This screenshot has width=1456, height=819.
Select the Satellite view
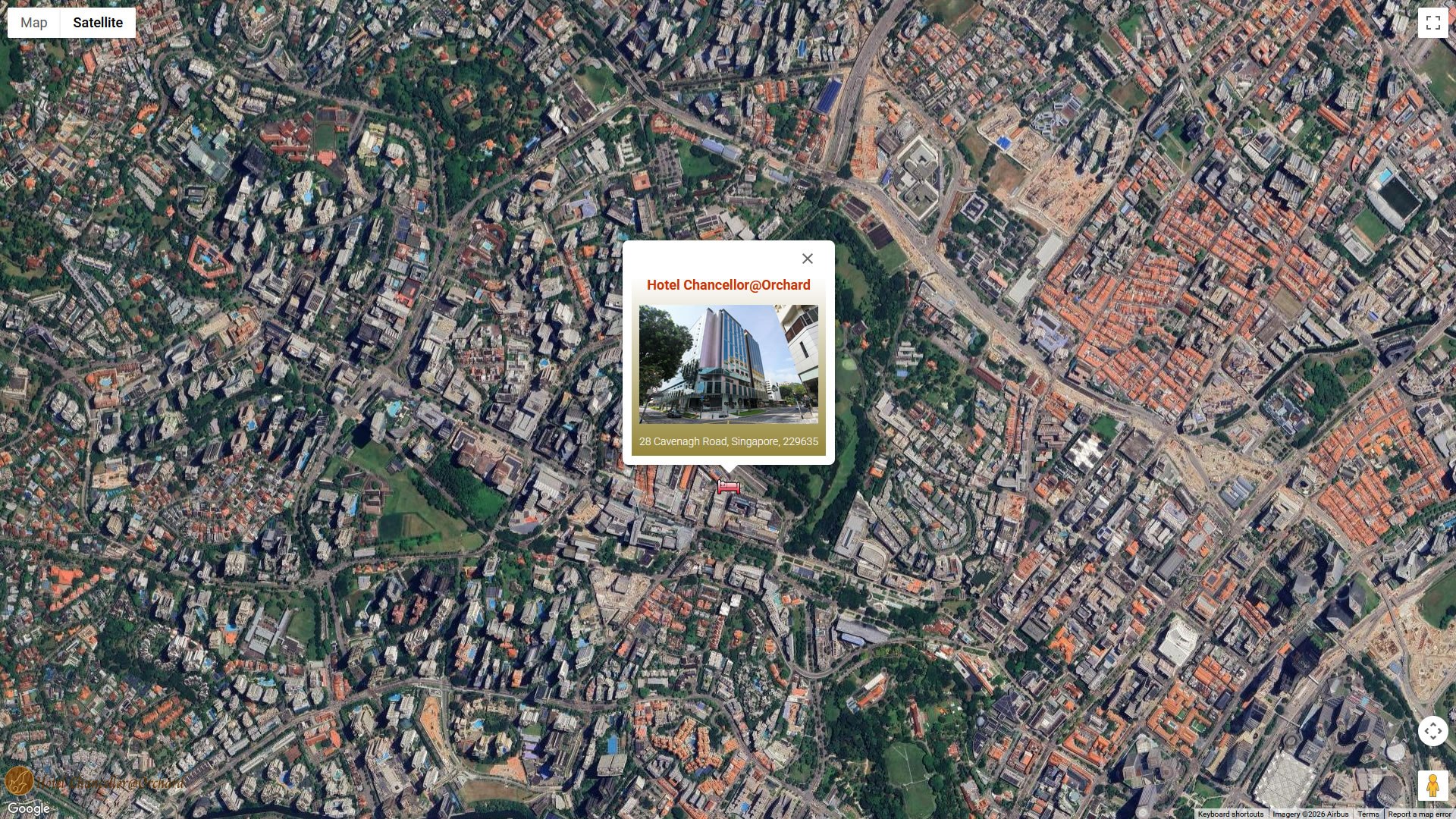98,23
